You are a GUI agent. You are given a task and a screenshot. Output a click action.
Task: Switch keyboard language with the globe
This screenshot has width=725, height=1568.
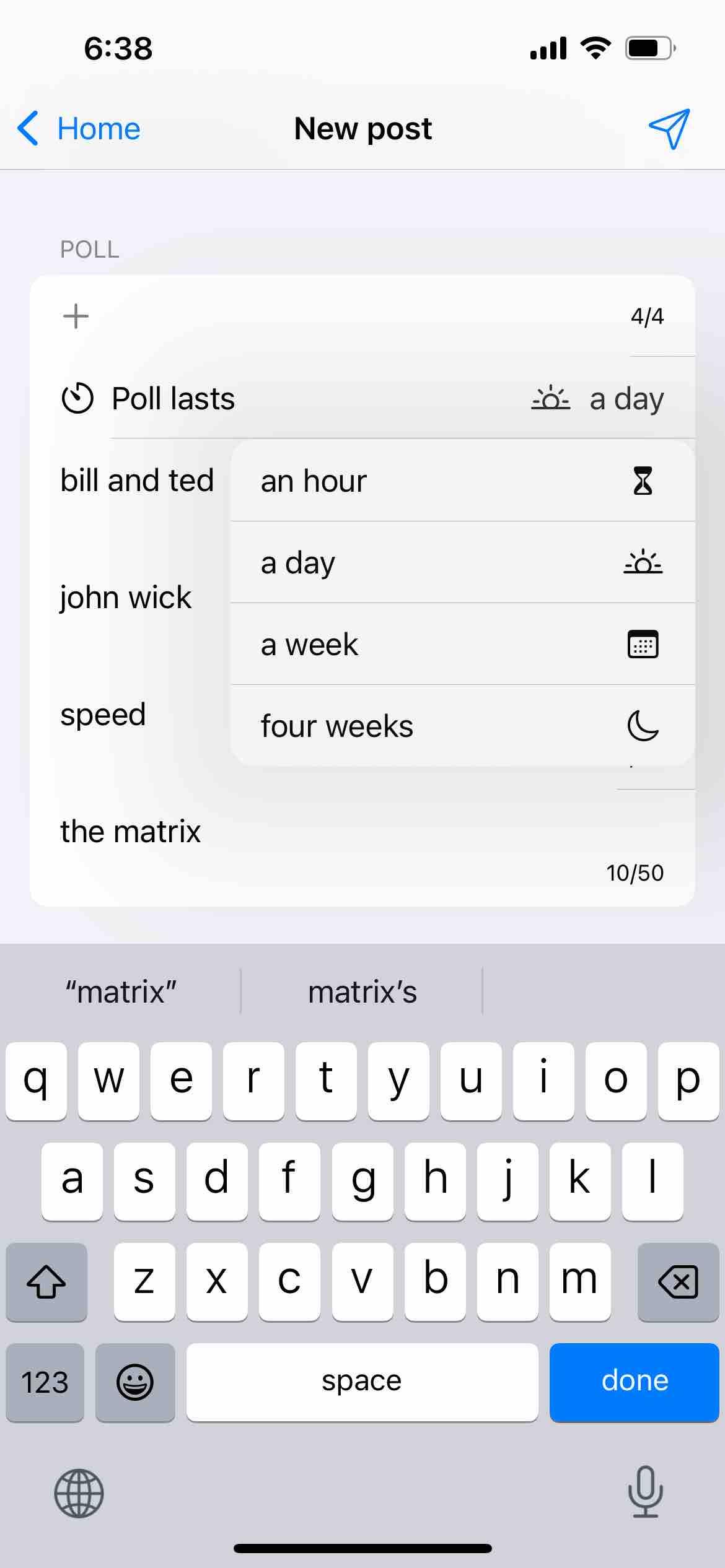pos(79,1493)
